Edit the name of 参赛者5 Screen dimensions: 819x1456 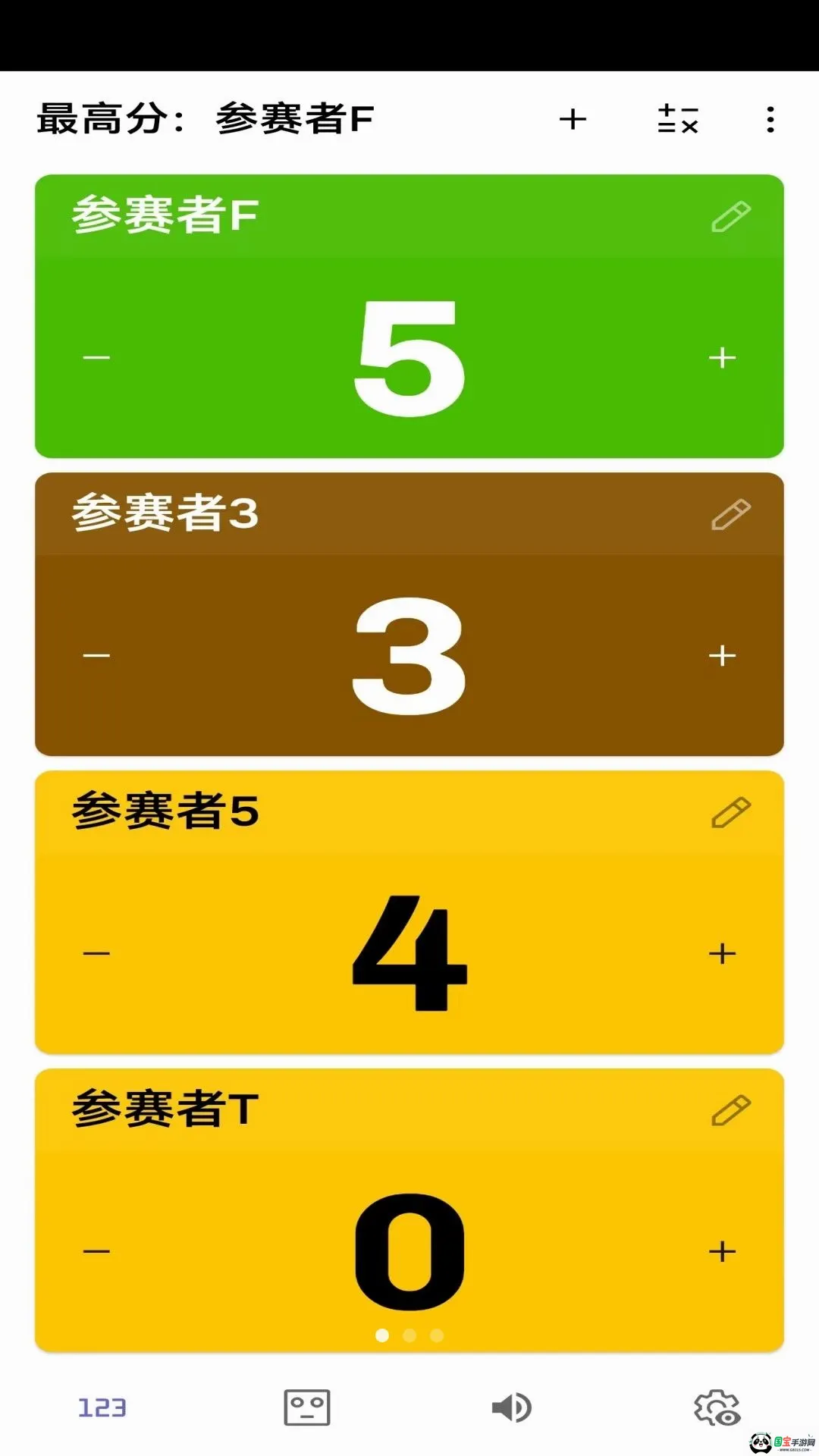tap(731, 812)
